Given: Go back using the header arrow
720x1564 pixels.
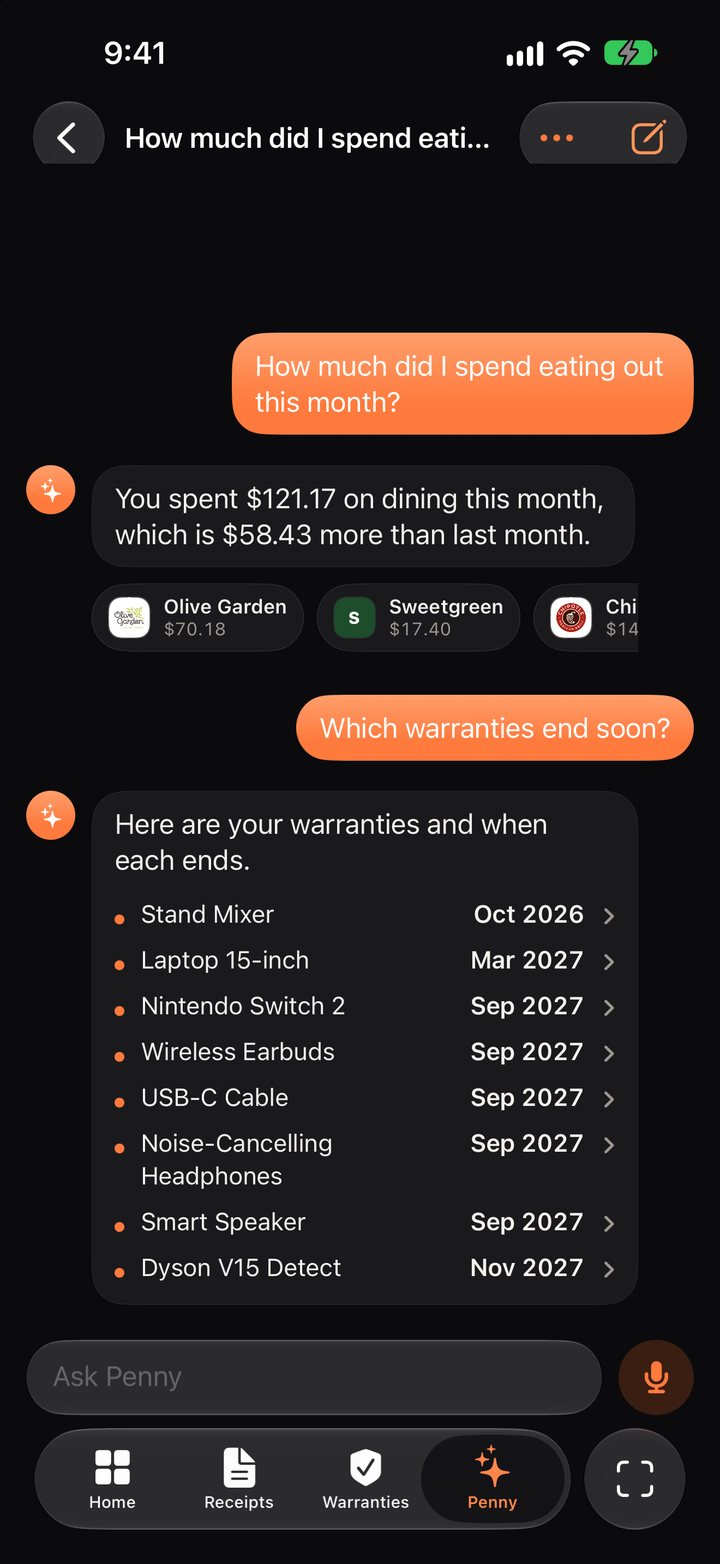Looking at the screenshot, I should coord(68,138).
